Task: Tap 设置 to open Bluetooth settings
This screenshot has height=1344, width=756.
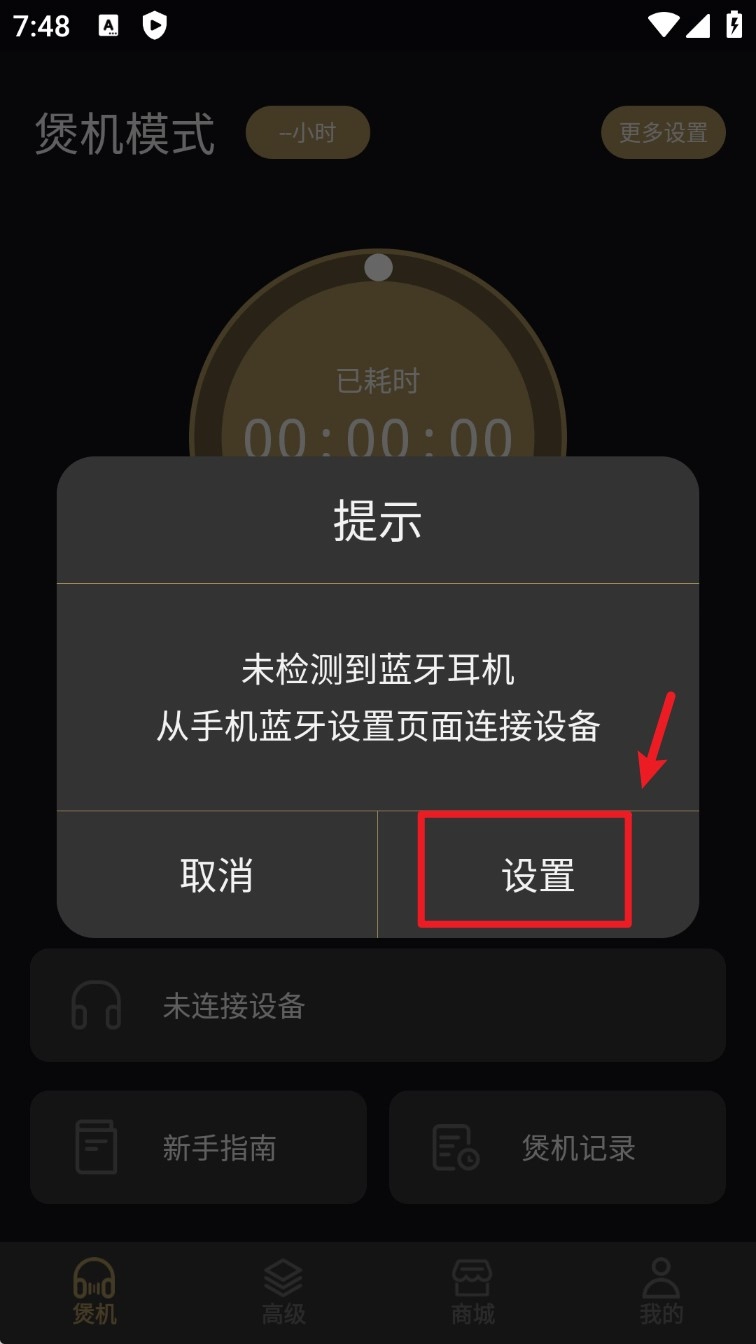Action: pyautogui.click(x=537, y=875)
